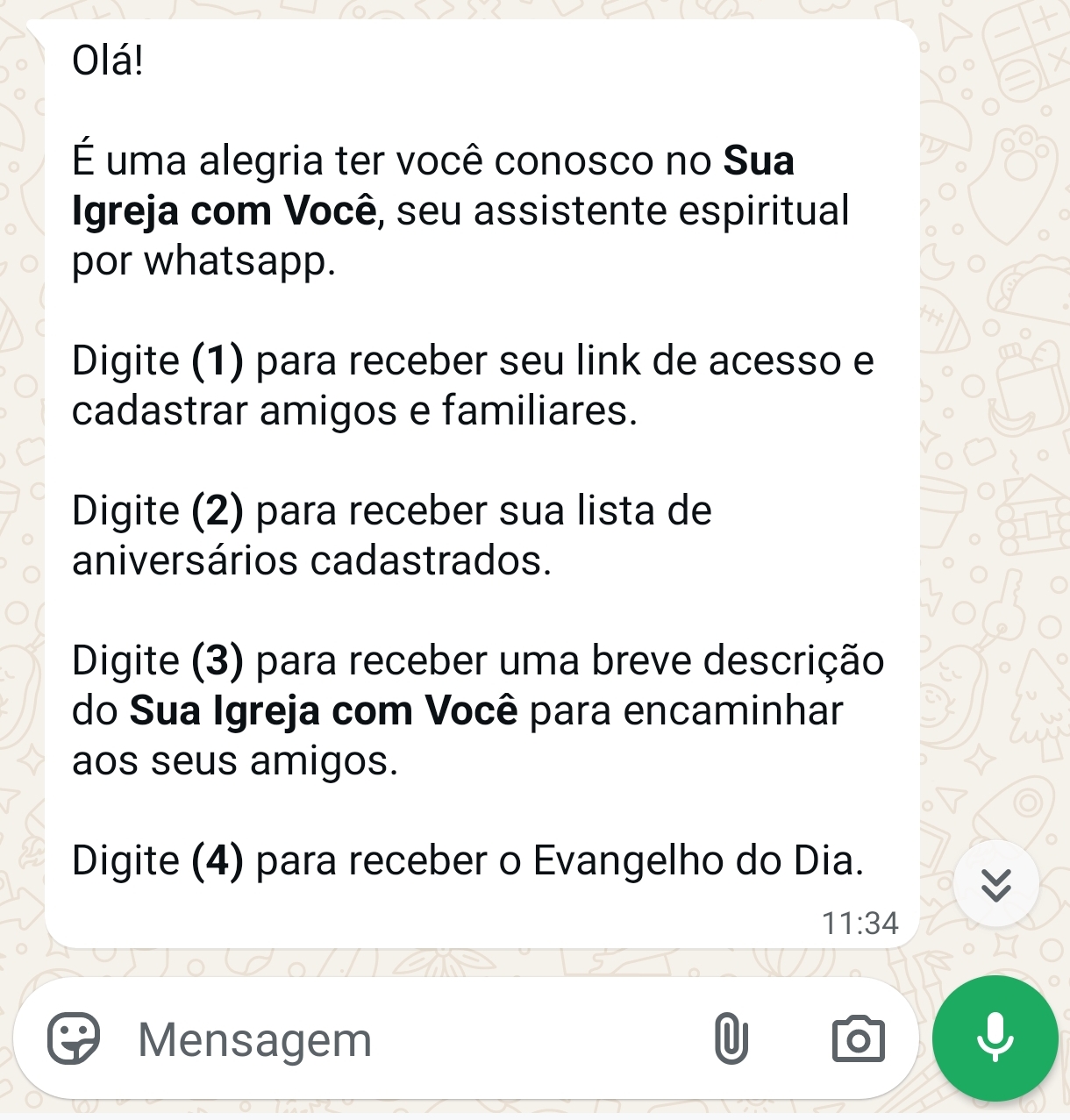Jump to latest messages with the double chevron
1070x1120 pixels.
pyautogui.click(x=995, y=884)
